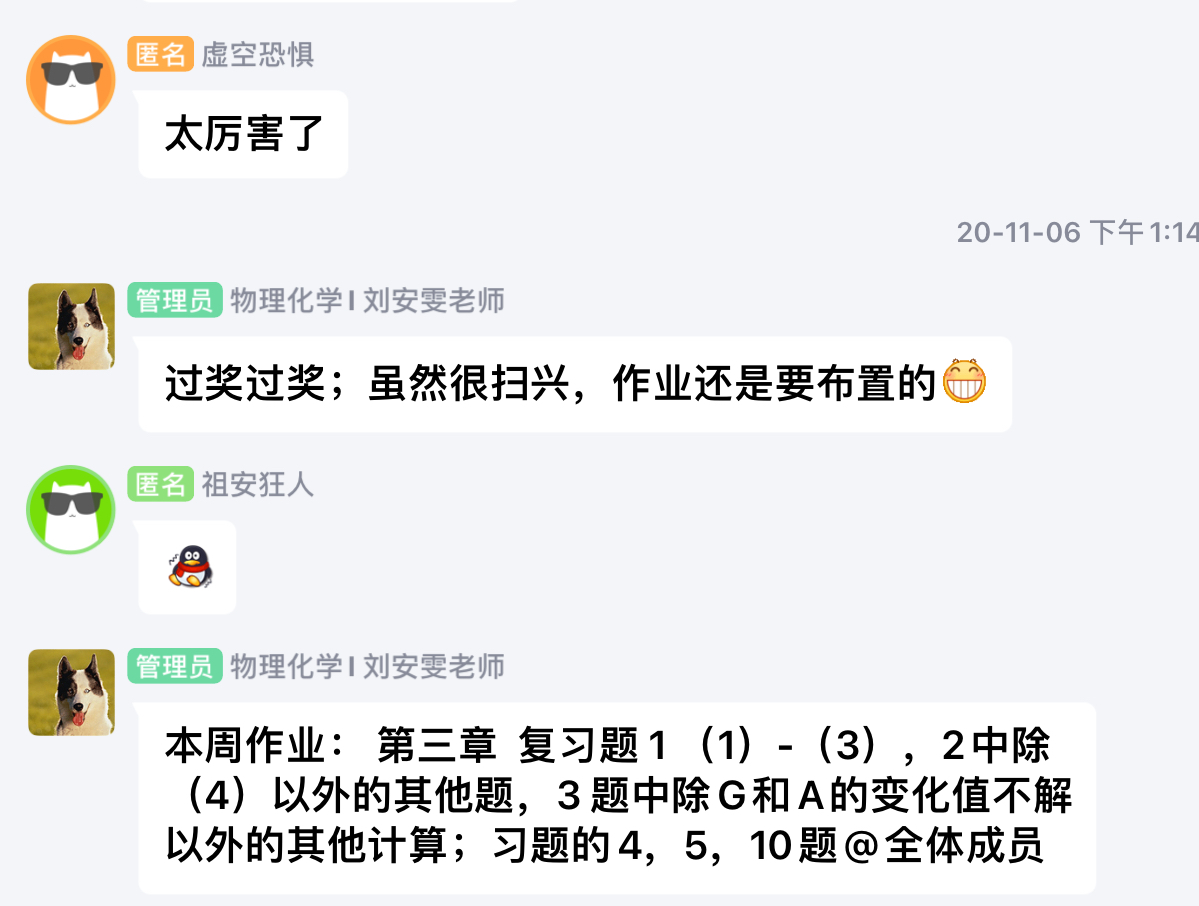
Task: Open 虚空恐惧's anonymous avatar
Action: pos(71,80)
